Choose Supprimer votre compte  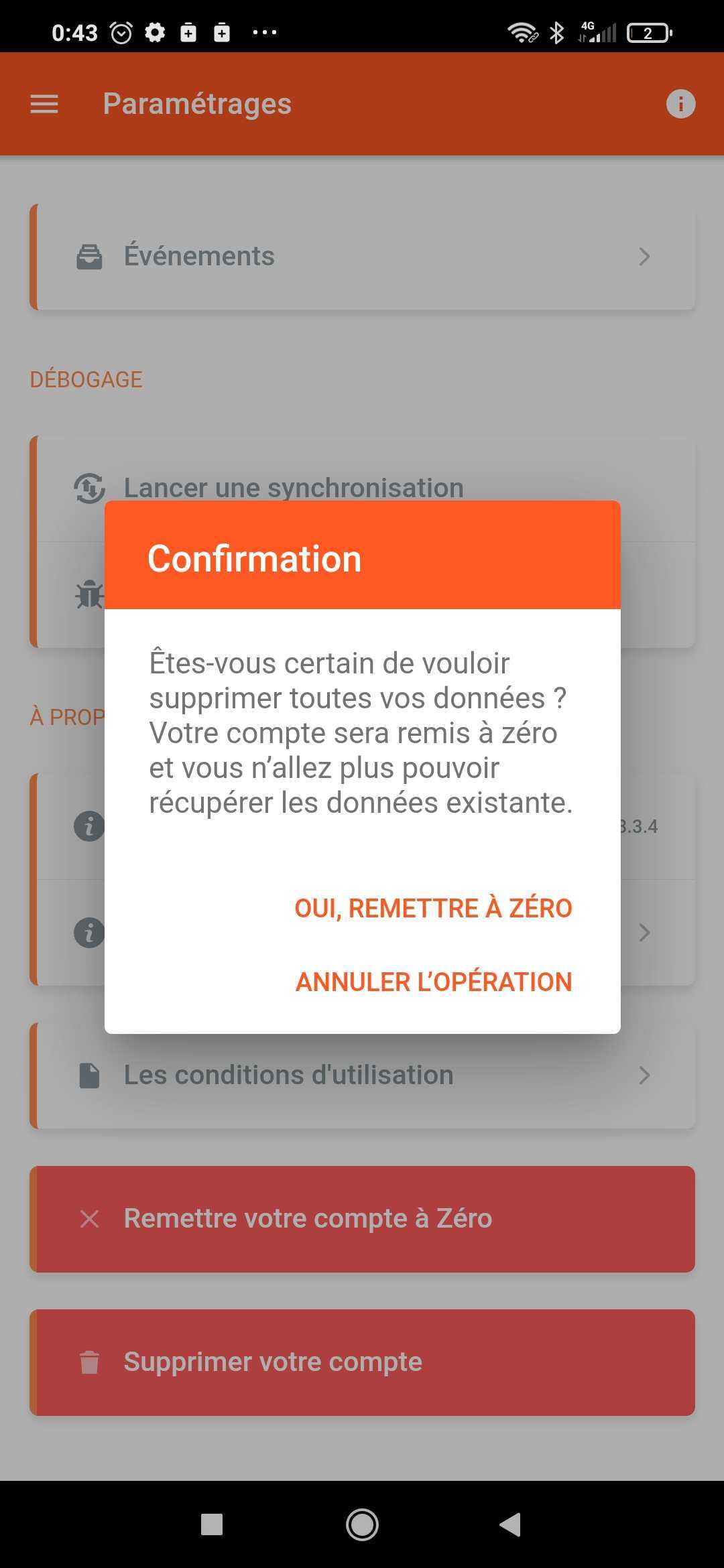(x=362, y=1362)
